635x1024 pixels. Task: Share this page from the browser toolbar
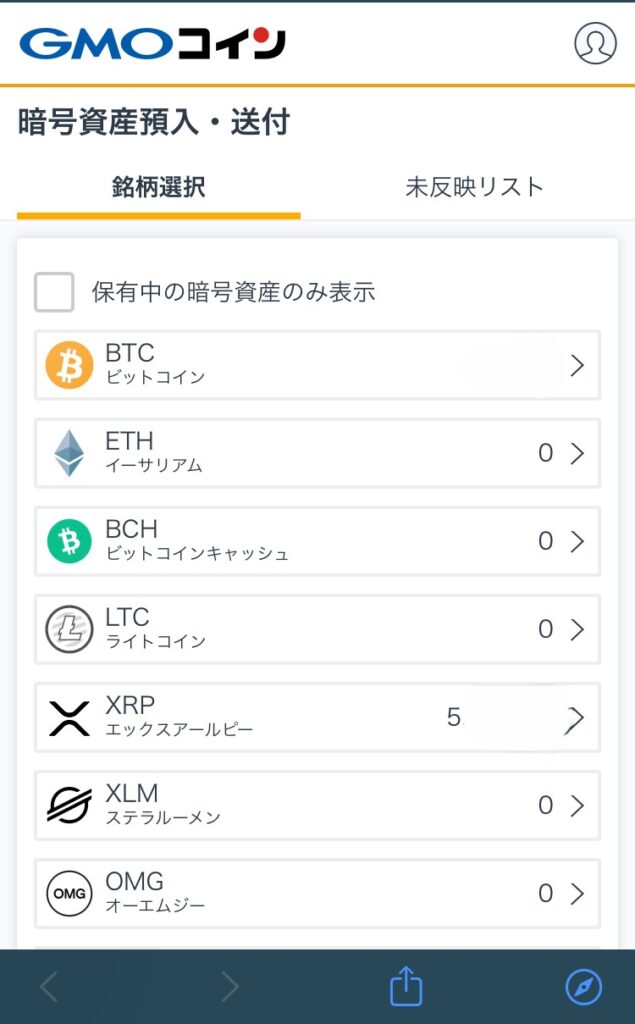(406, 987)
